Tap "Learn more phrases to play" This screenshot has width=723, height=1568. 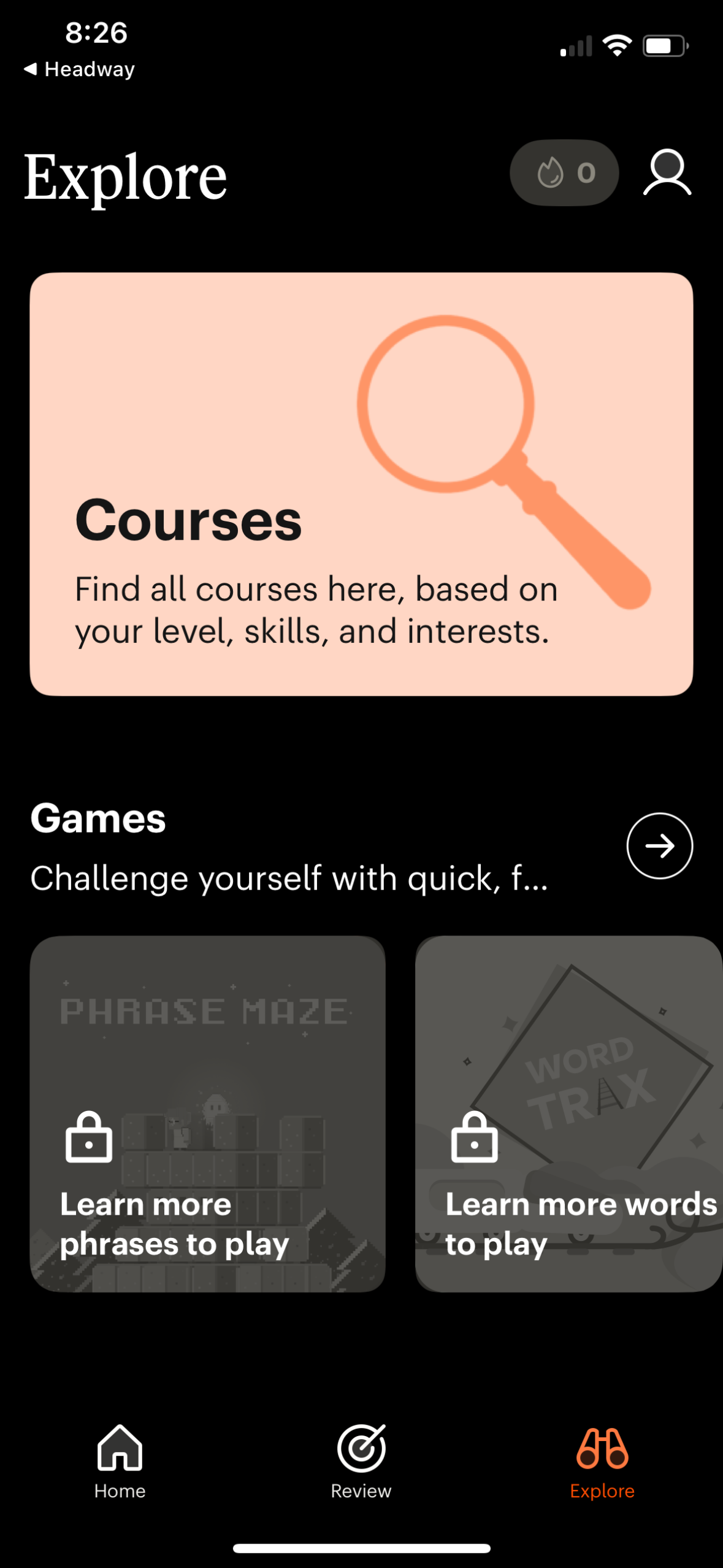click(174, 1224)
